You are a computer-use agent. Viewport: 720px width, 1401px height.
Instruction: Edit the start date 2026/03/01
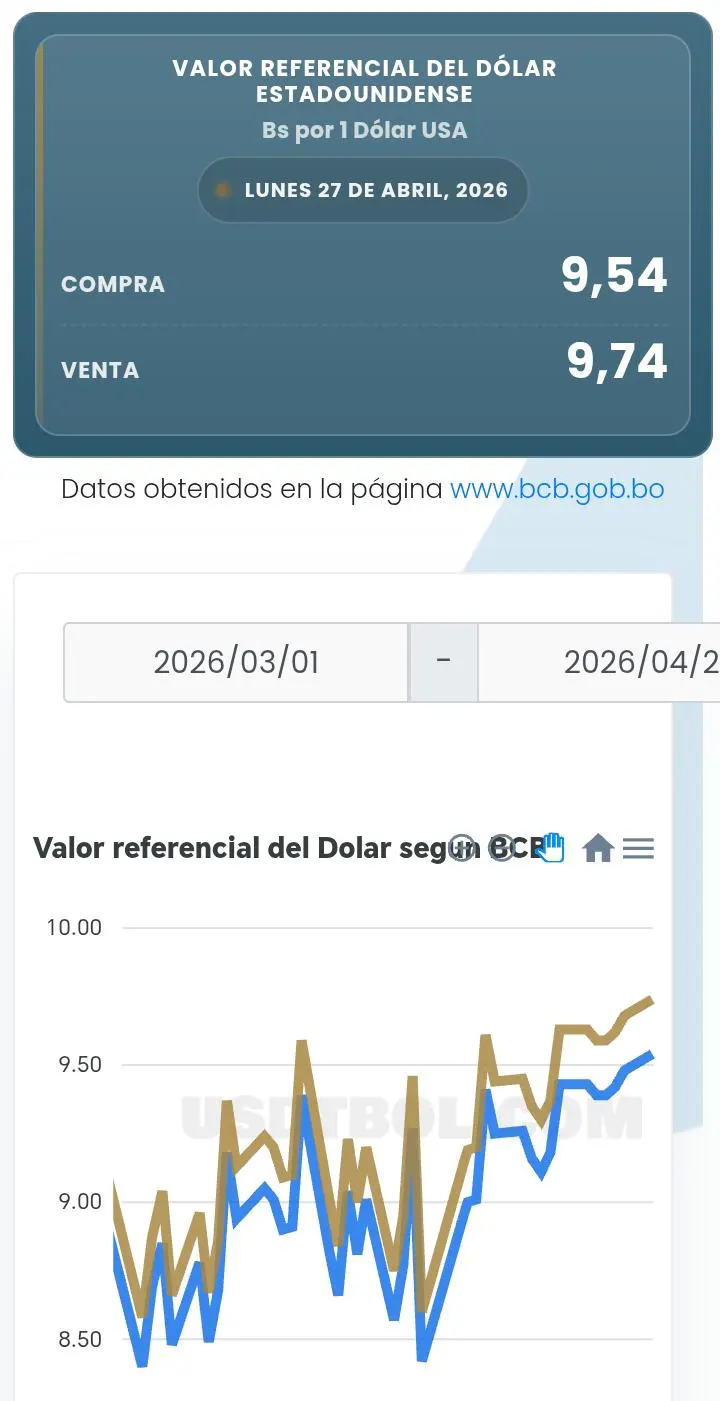pyautogui.click(x=236, y=663)
